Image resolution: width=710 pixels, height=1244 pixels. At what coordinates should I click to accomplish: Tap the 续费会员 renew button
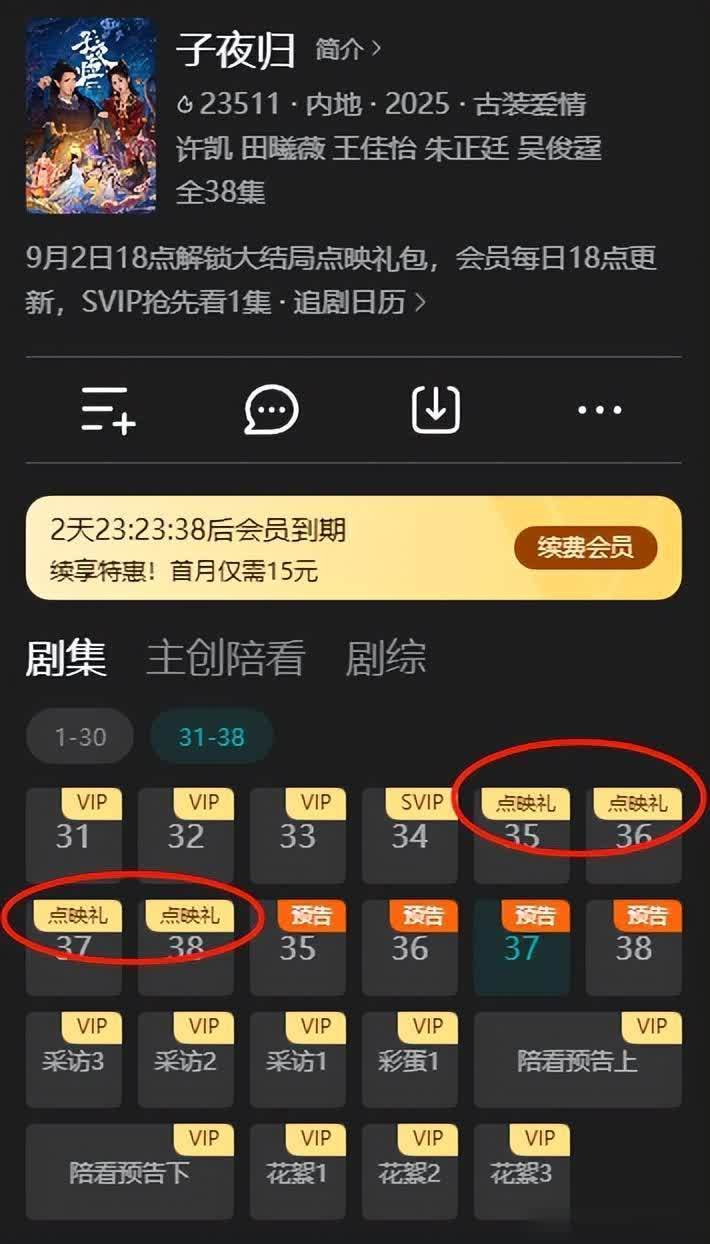(x=585, y=548)
